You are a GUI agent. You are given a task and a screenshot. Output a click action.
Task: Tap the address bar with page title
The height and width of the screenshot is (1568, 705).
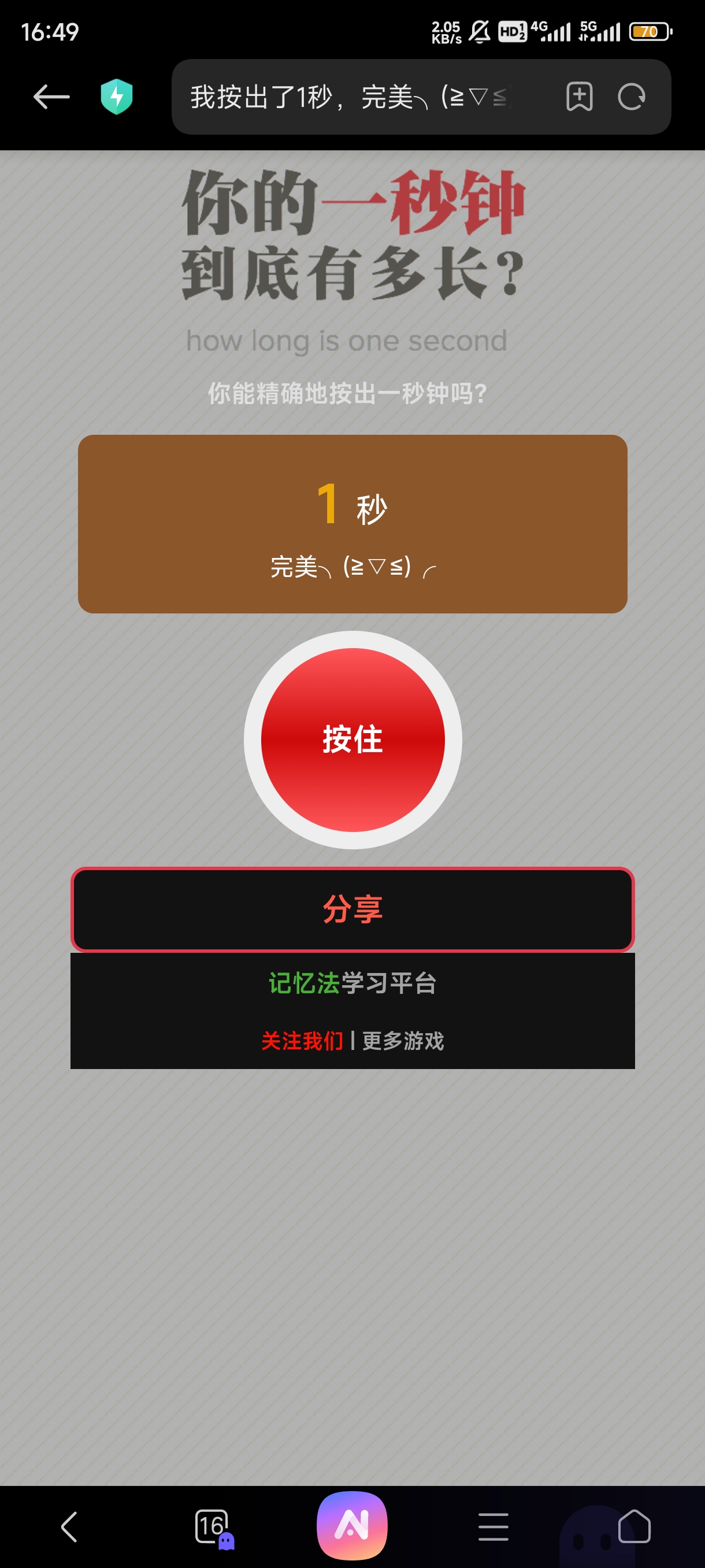click(x=353, y=97)
